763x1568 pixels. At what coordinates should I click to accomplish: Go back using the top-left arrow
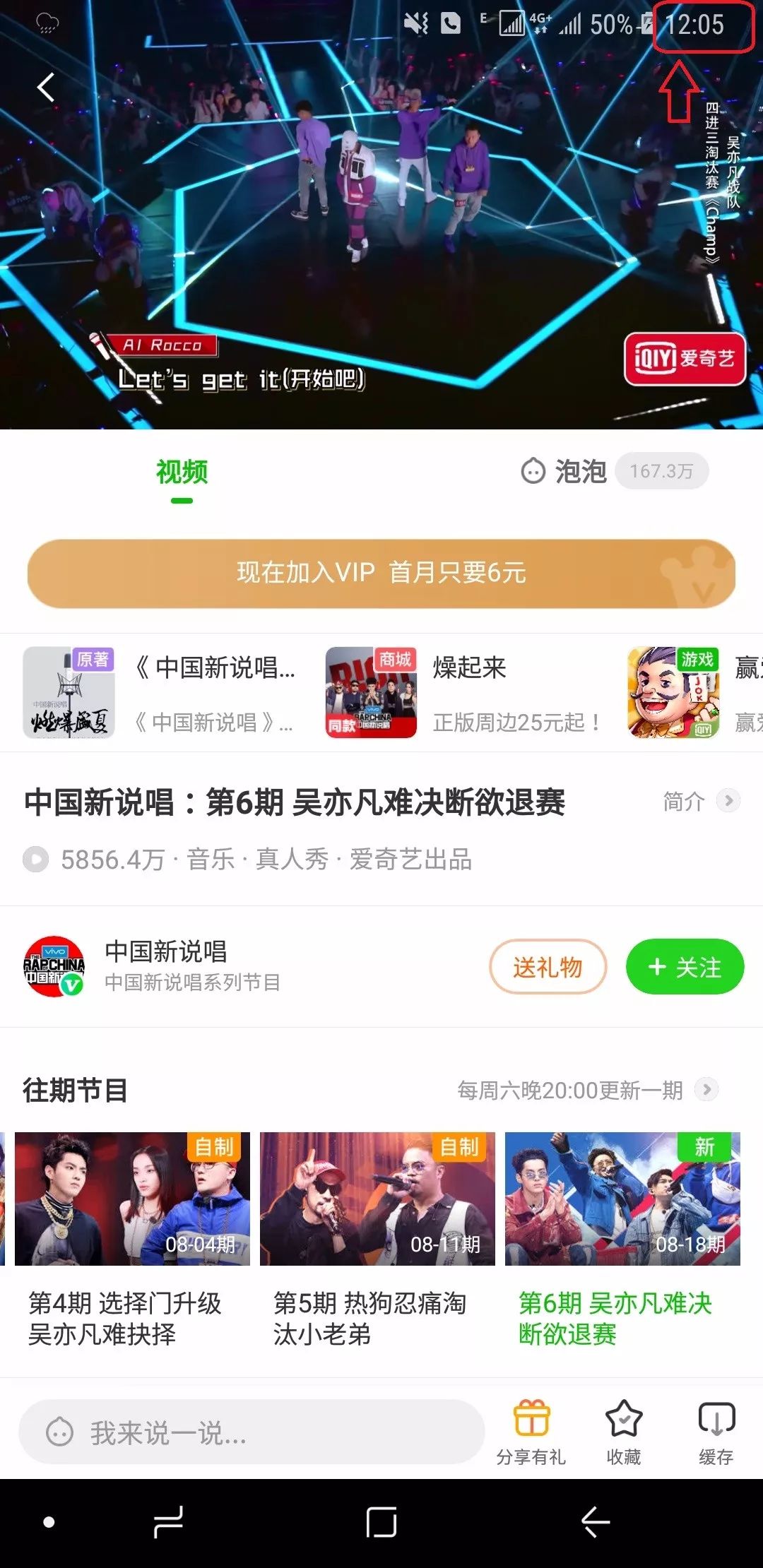point(46,88)
